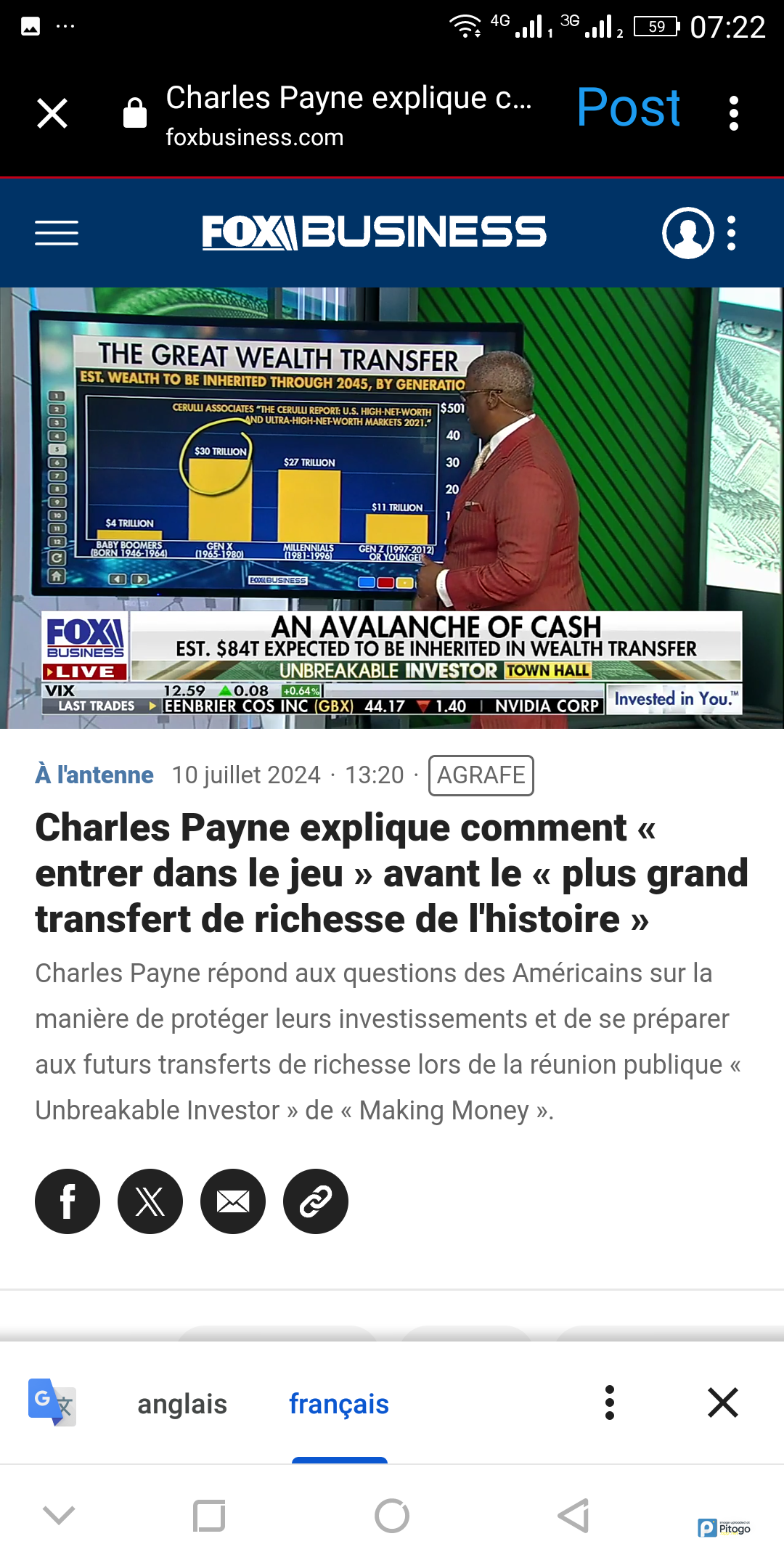Viewport: 784px width, 1568px height.
Task: Open Fox Business header more options
Action: pyautogui.click(x=732, y=233)
